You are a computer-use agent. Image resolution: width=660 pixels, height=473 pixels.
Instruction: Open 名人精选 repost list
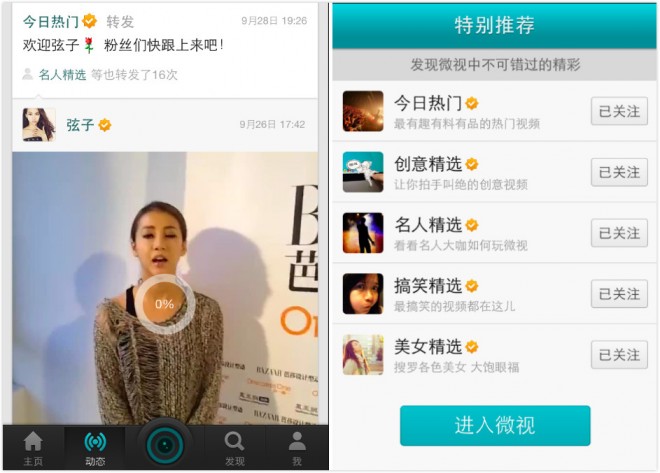(x=62, y=74)
